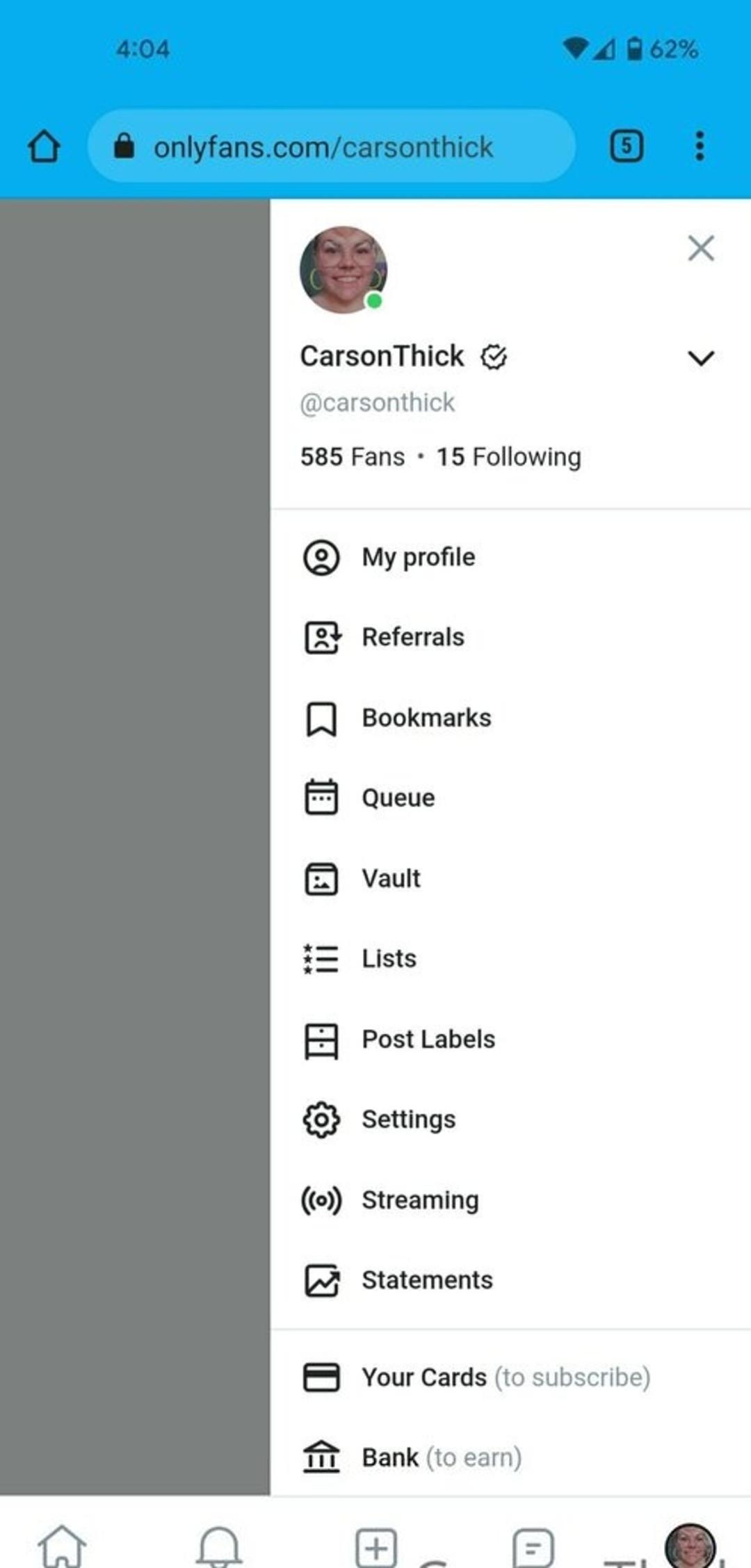The height and width of the screenshot is (1568, 751).
Task: Open the Referrals page
Action: [412, 638]
